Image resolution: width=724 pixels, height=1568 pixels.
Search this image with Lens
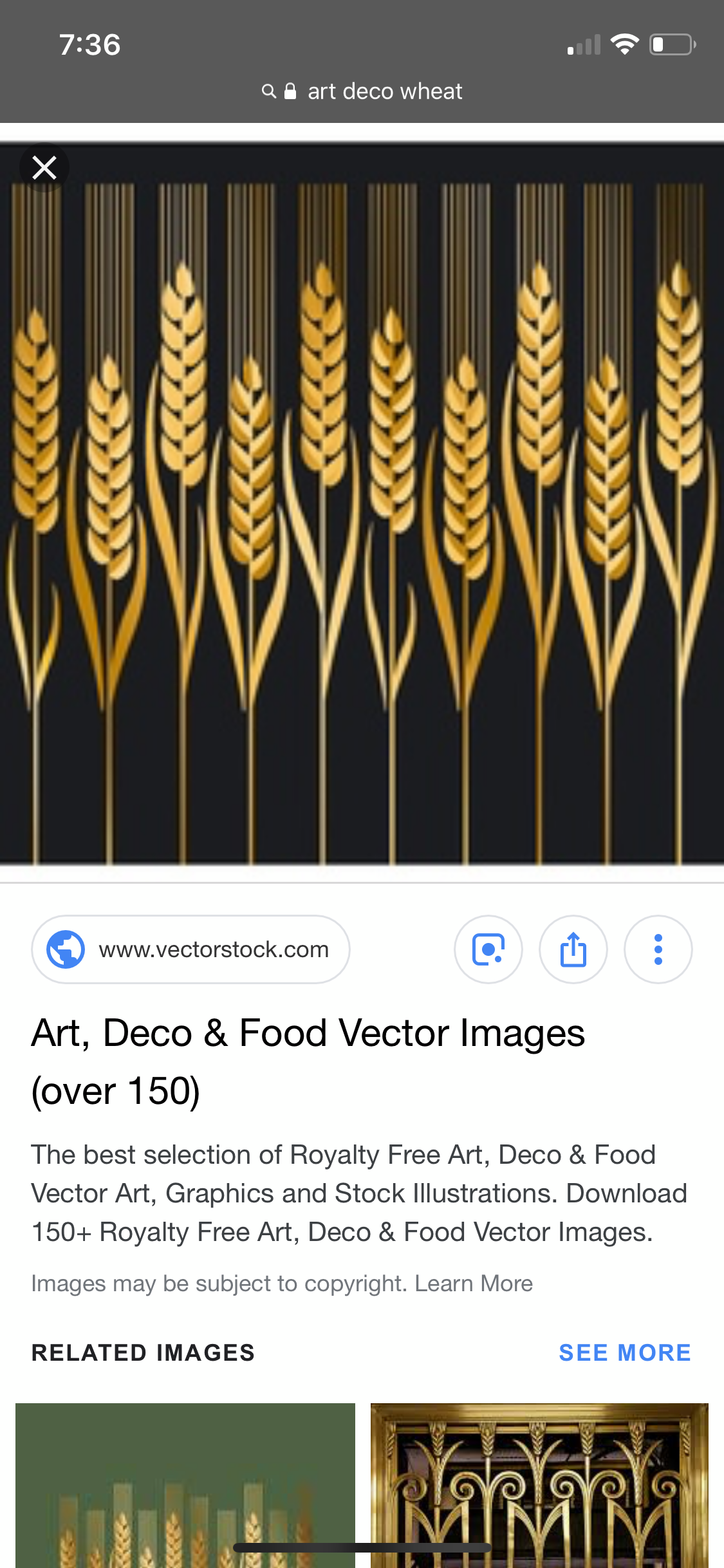pyautogui.click(x=488, y=949)
